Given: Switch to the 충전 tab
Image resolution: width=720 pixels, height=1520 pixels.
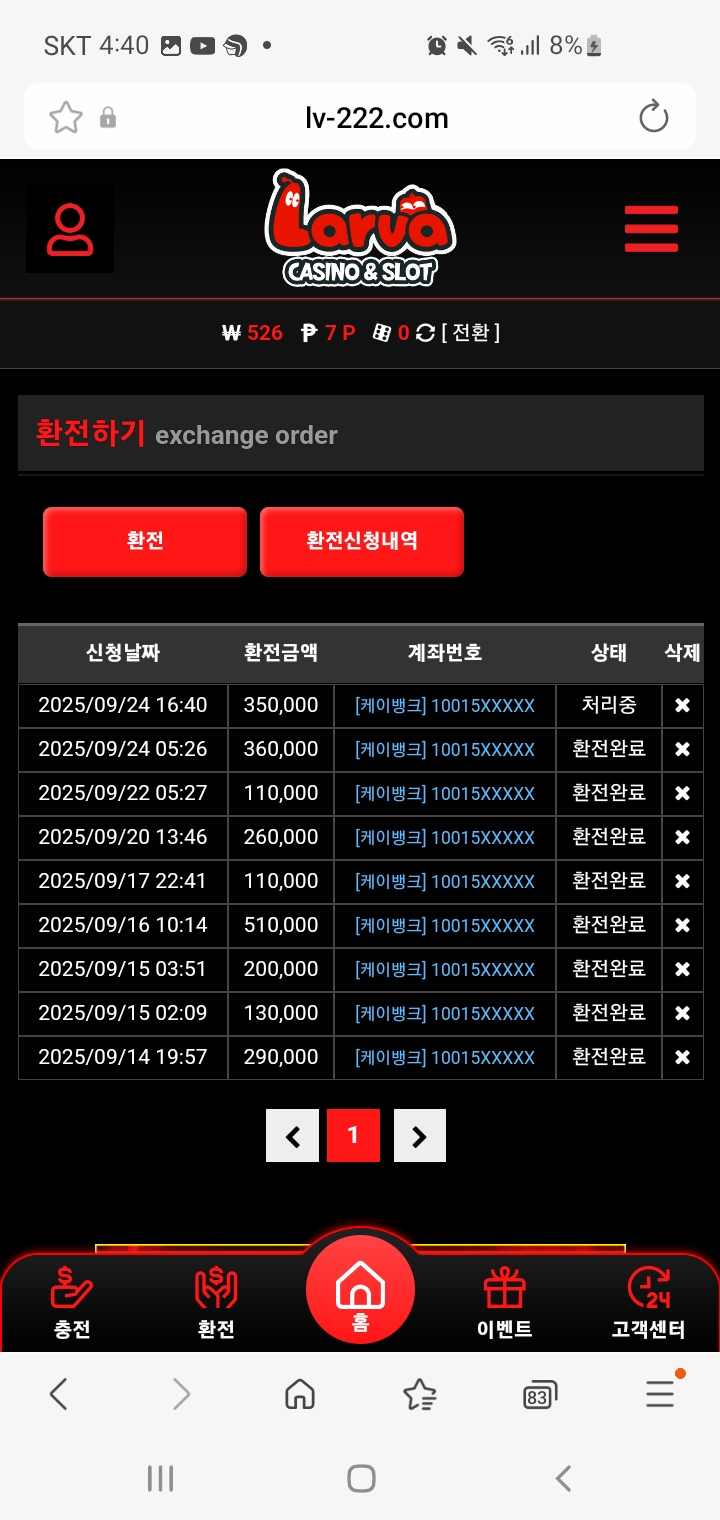Looking at the screenshot, I should tap(72, 1302).
